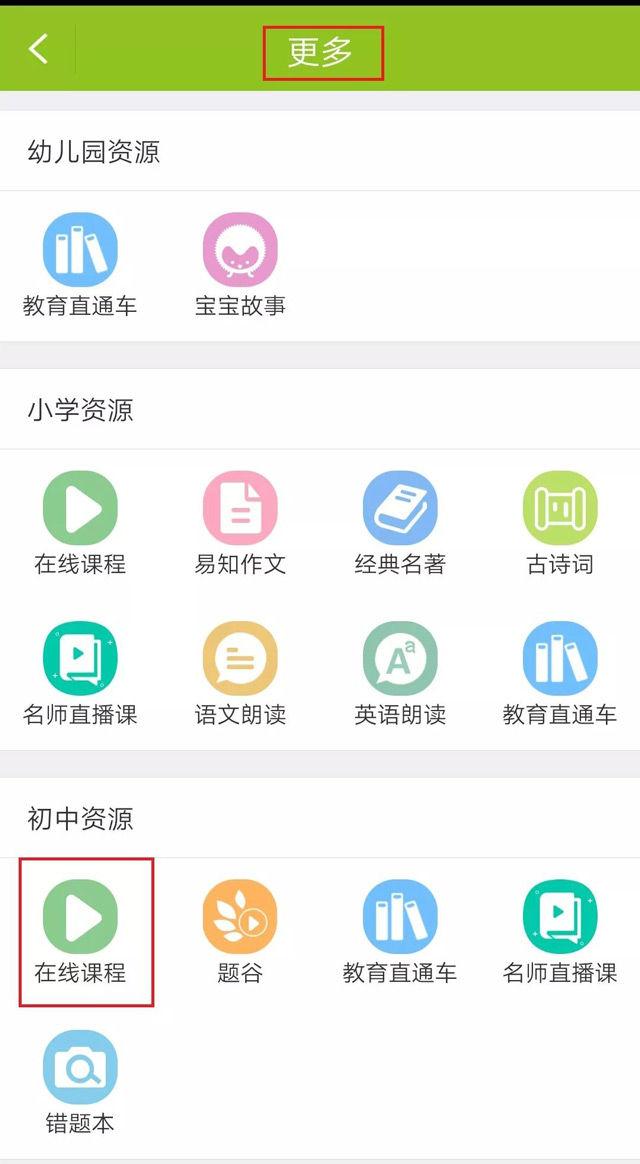Screen dimensions: 640x1164
Task: Open 宝宝故事 stories
Action: [240, 250]
